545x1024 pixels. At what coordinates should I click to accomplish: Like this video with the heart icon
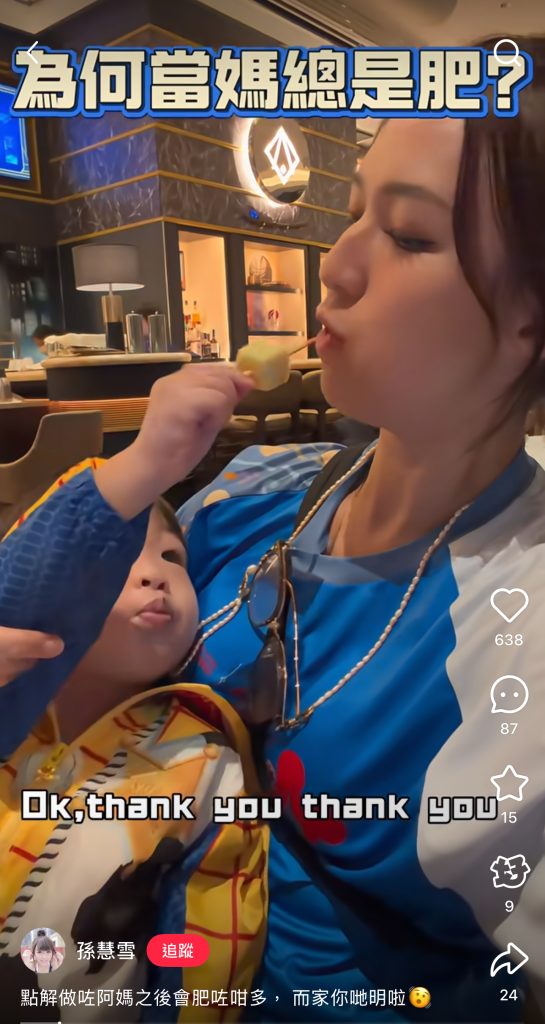click(x=509, y=605)
